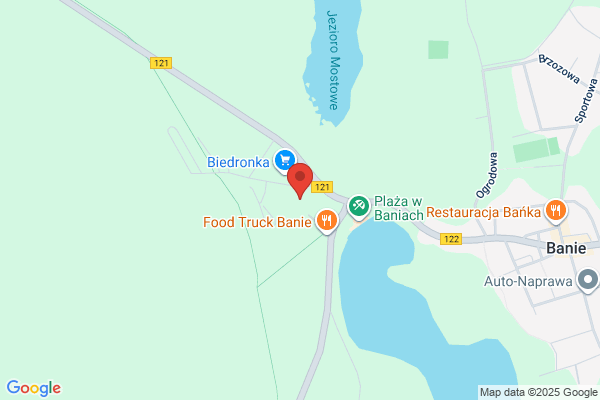600x400 pixels.
Task: Select the Food Truck Banie marker
Action: point(327,221)
